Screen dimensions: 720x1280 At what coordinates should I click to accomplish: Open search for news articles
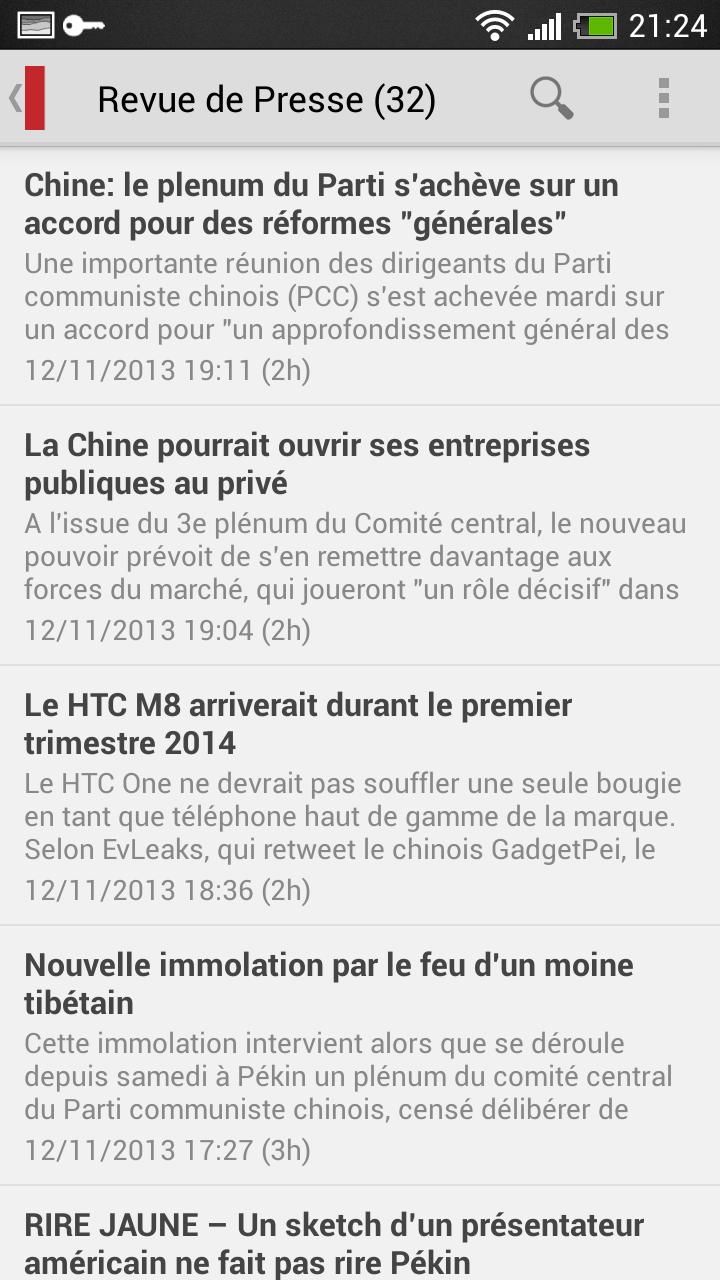click(x=551, y=98)
